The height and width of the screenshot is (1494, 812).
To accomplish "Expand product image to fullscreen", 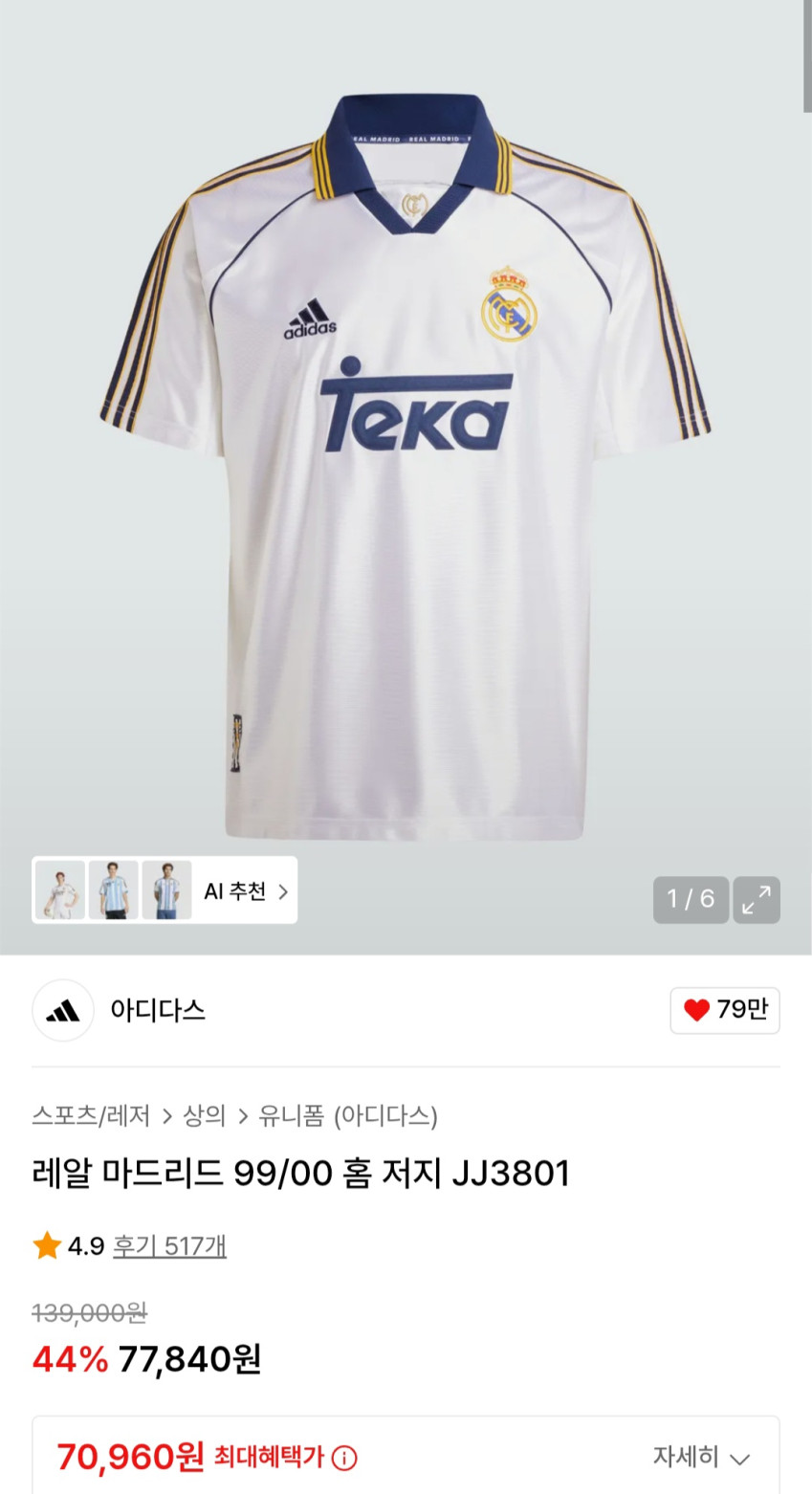I will 757,900.
